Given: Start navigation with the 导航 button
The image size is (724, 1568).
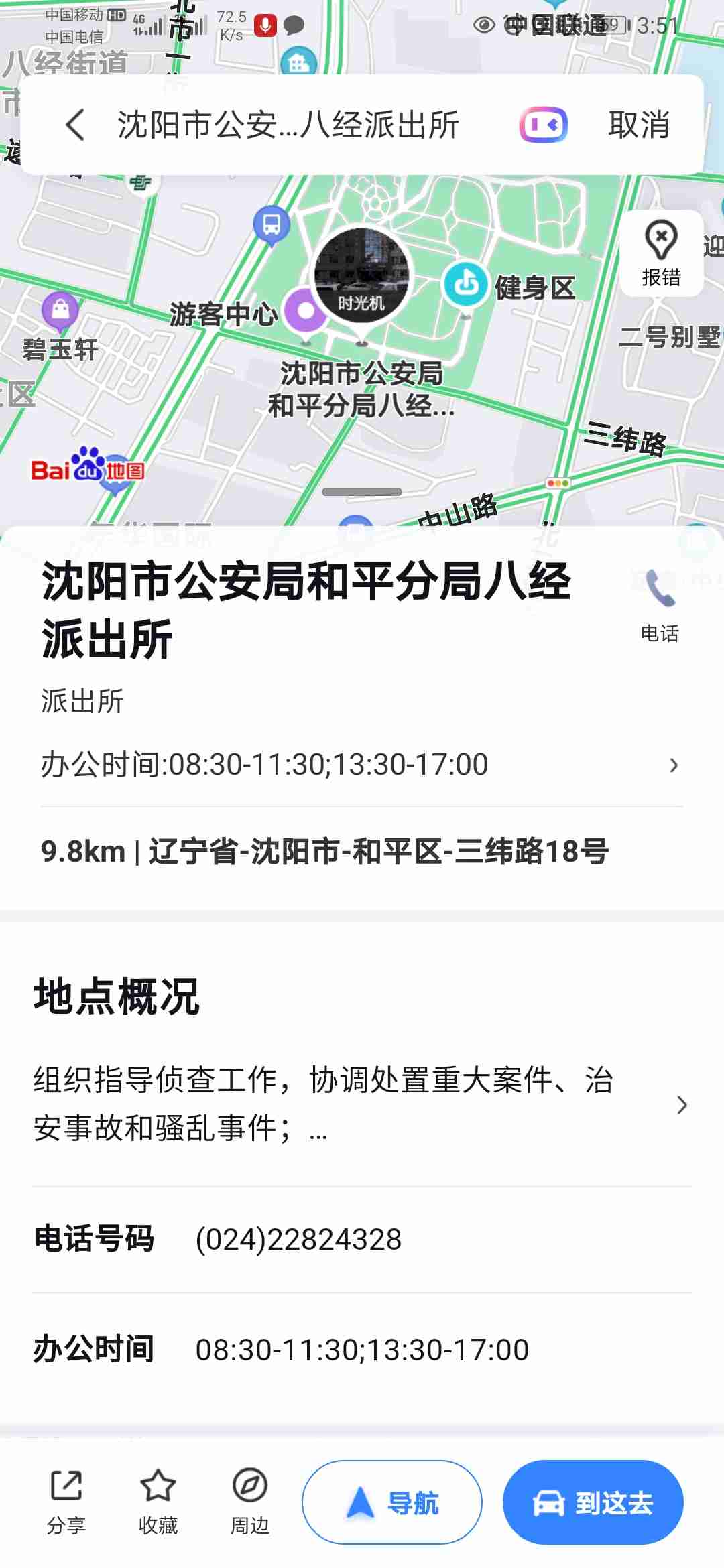Looking at the screenshot, I should click(392, 1502).
